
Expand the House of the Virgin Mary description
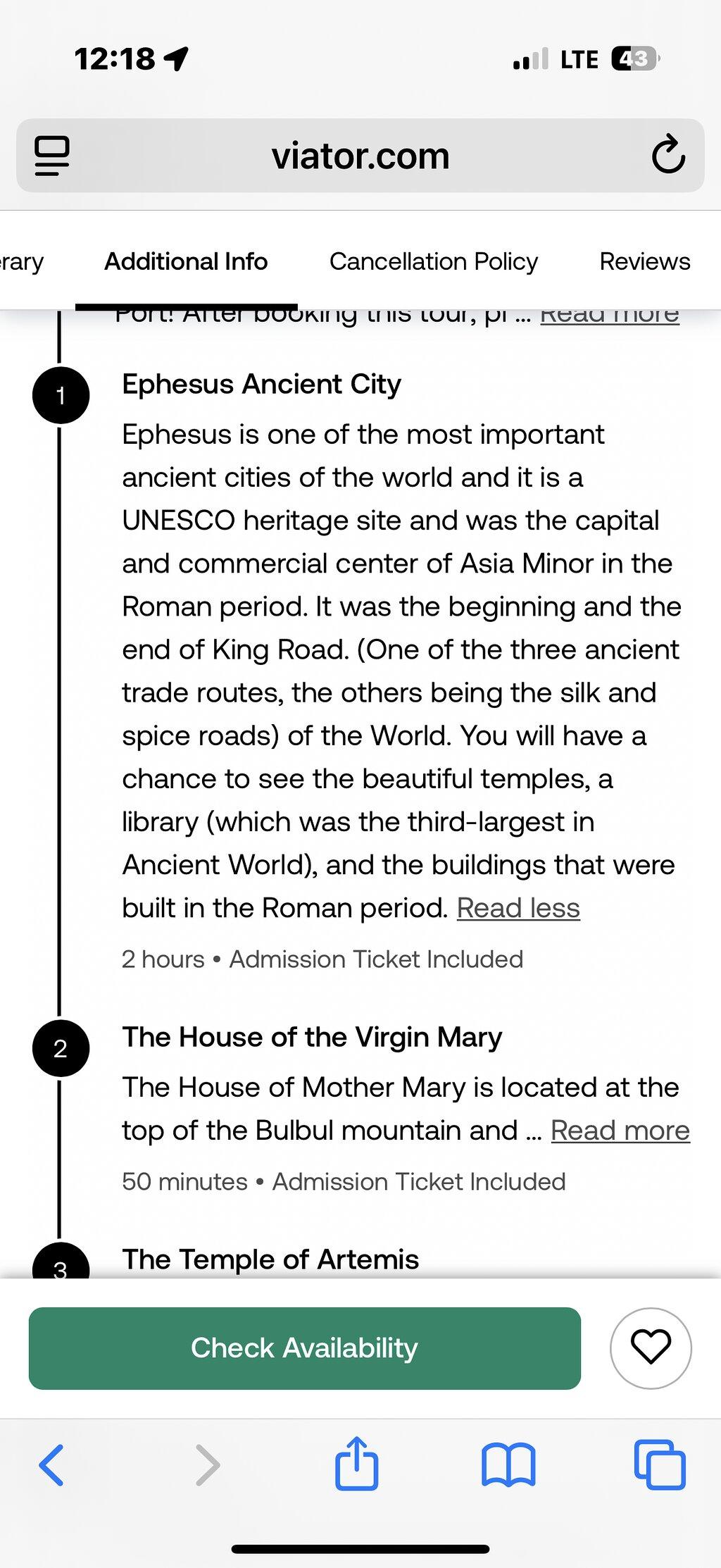click(x=620, y=1130)
